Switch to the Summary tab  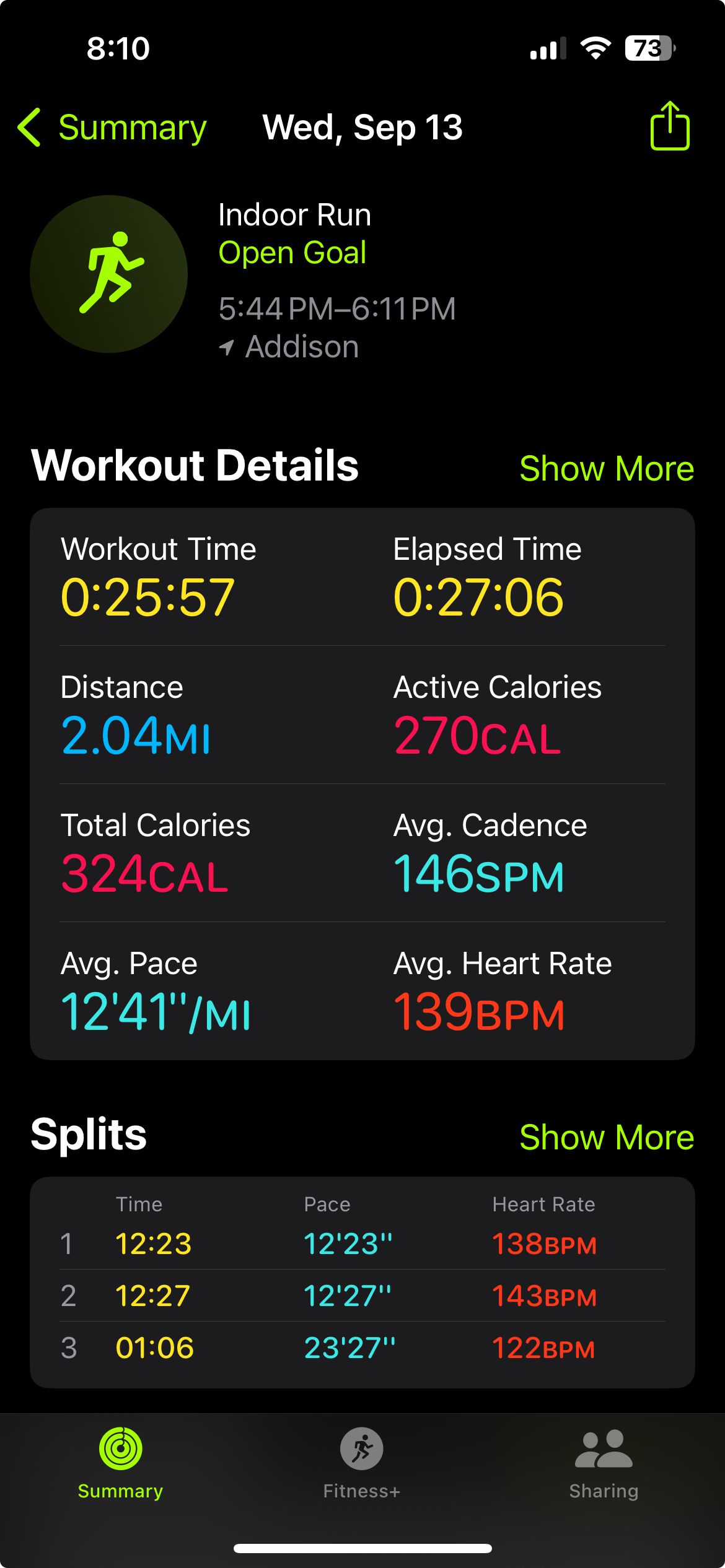pyautogui.click(x=121, y=1464)
